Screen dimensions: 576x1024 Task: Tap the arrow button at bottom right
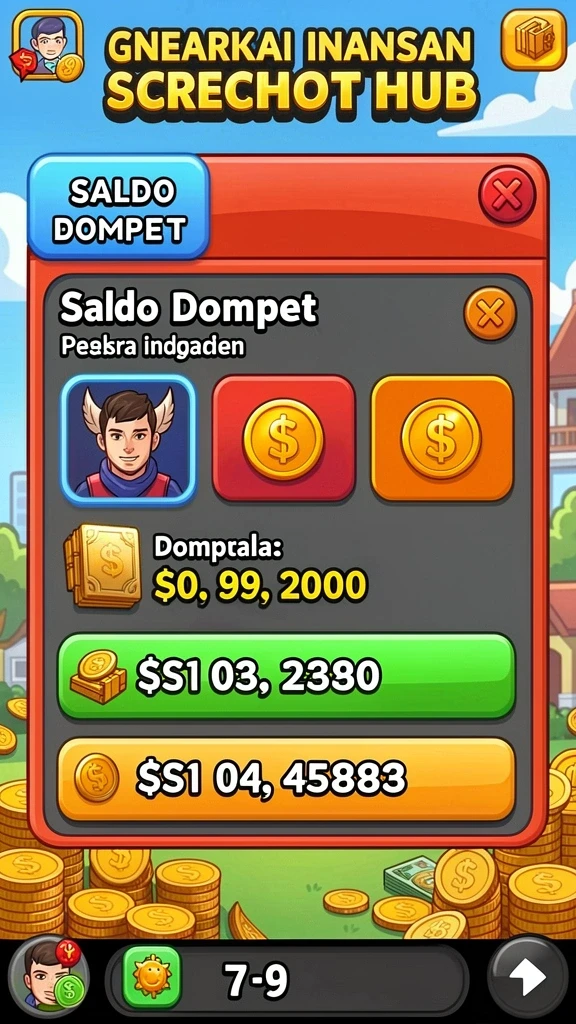click(x=527, y=979)
